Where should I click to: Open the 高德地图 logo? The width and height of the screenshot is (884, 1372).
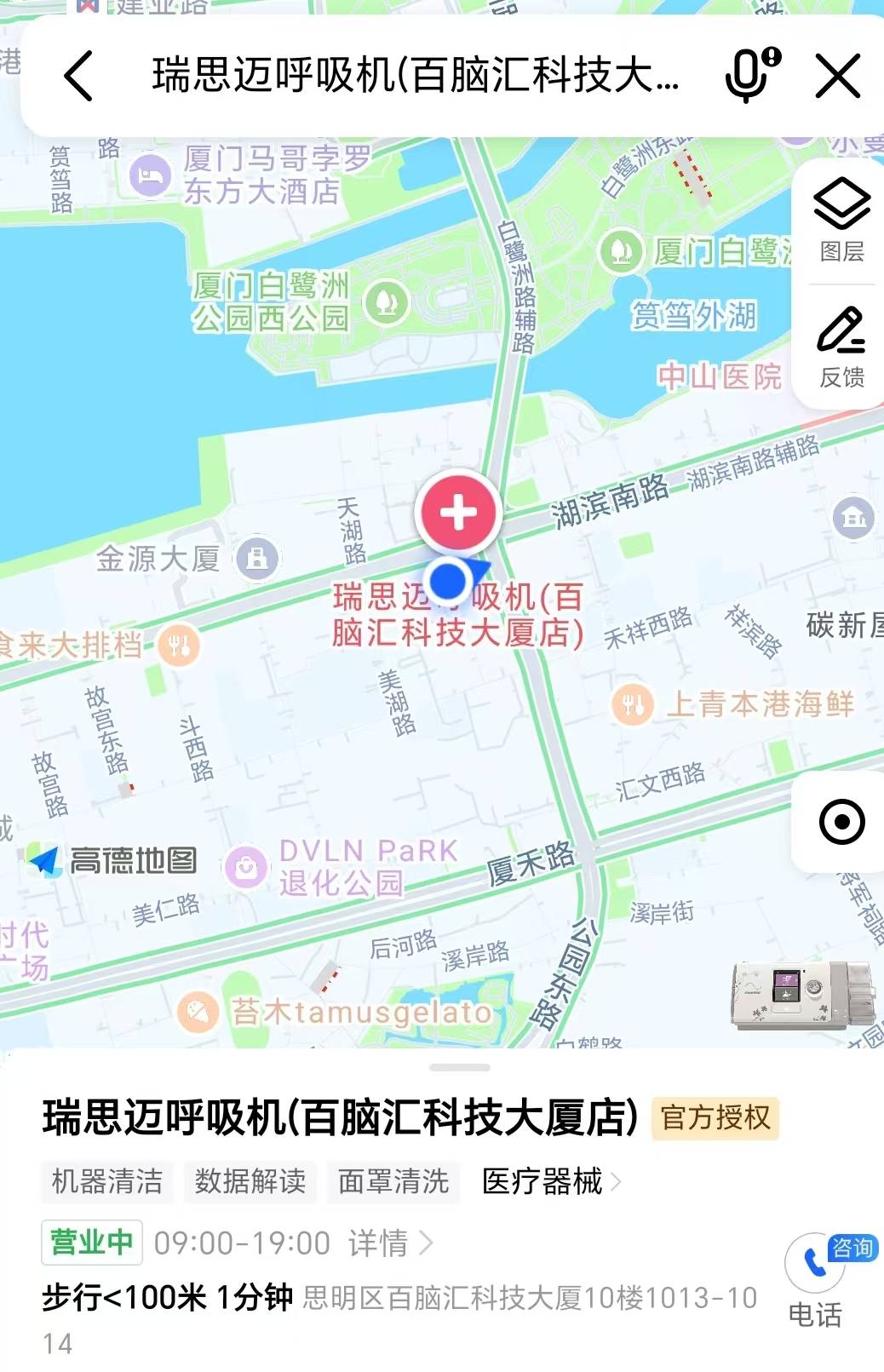(x=115, y=863)
